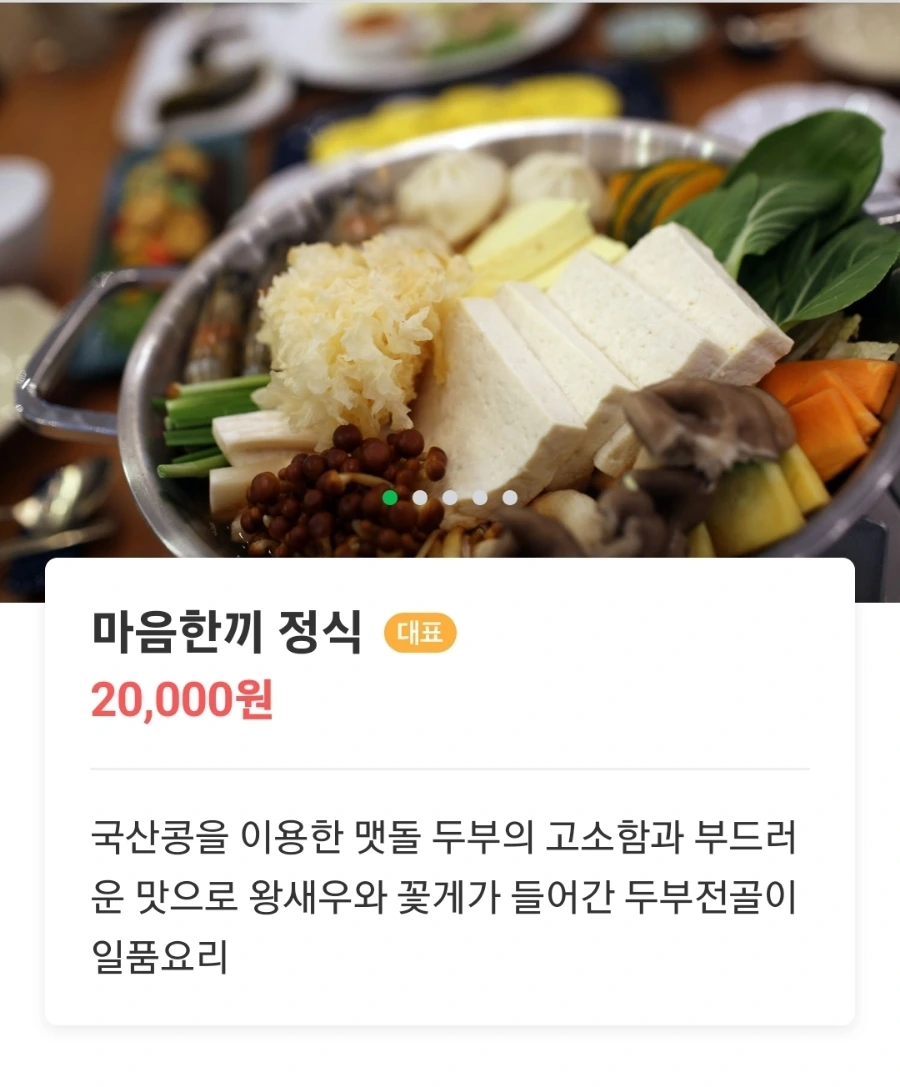Tap the carousel pagination indicator area
The width and height of the screenshot is (900, 1087).
449,496
